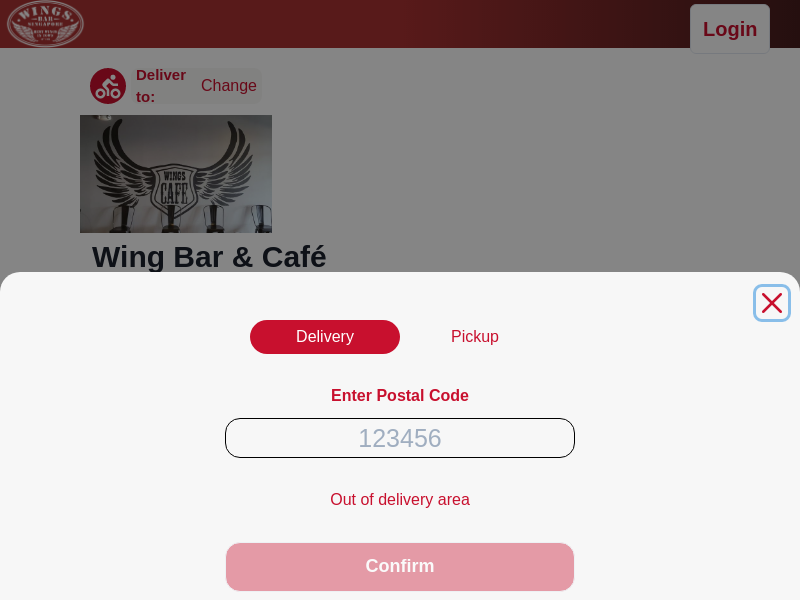Select the Delivery option

click(325, 337)
